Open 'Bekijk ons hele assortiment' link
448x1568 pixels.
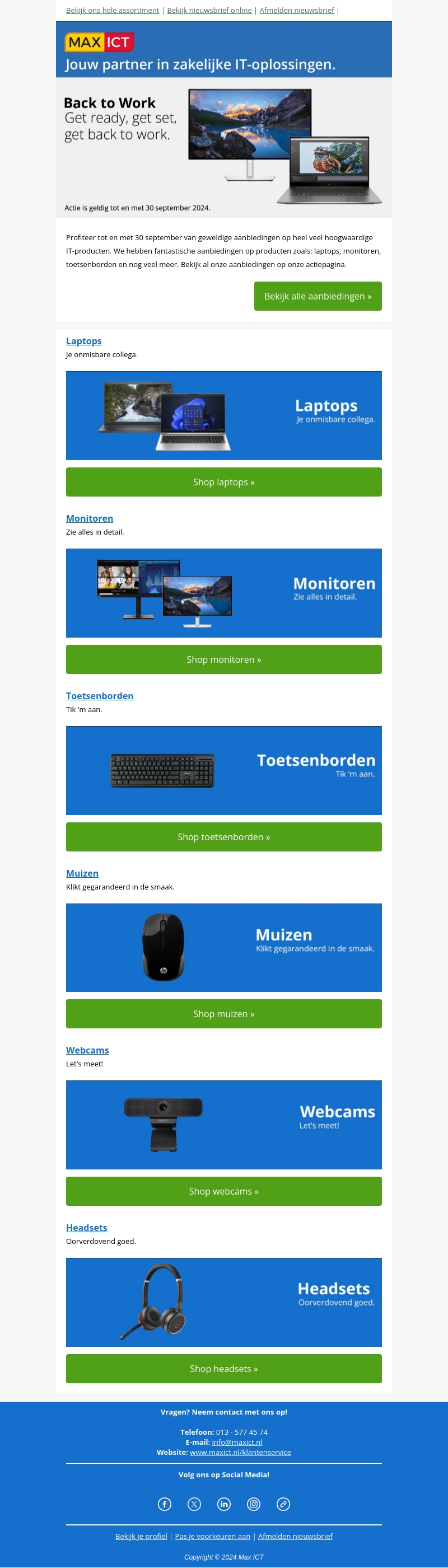112,10
